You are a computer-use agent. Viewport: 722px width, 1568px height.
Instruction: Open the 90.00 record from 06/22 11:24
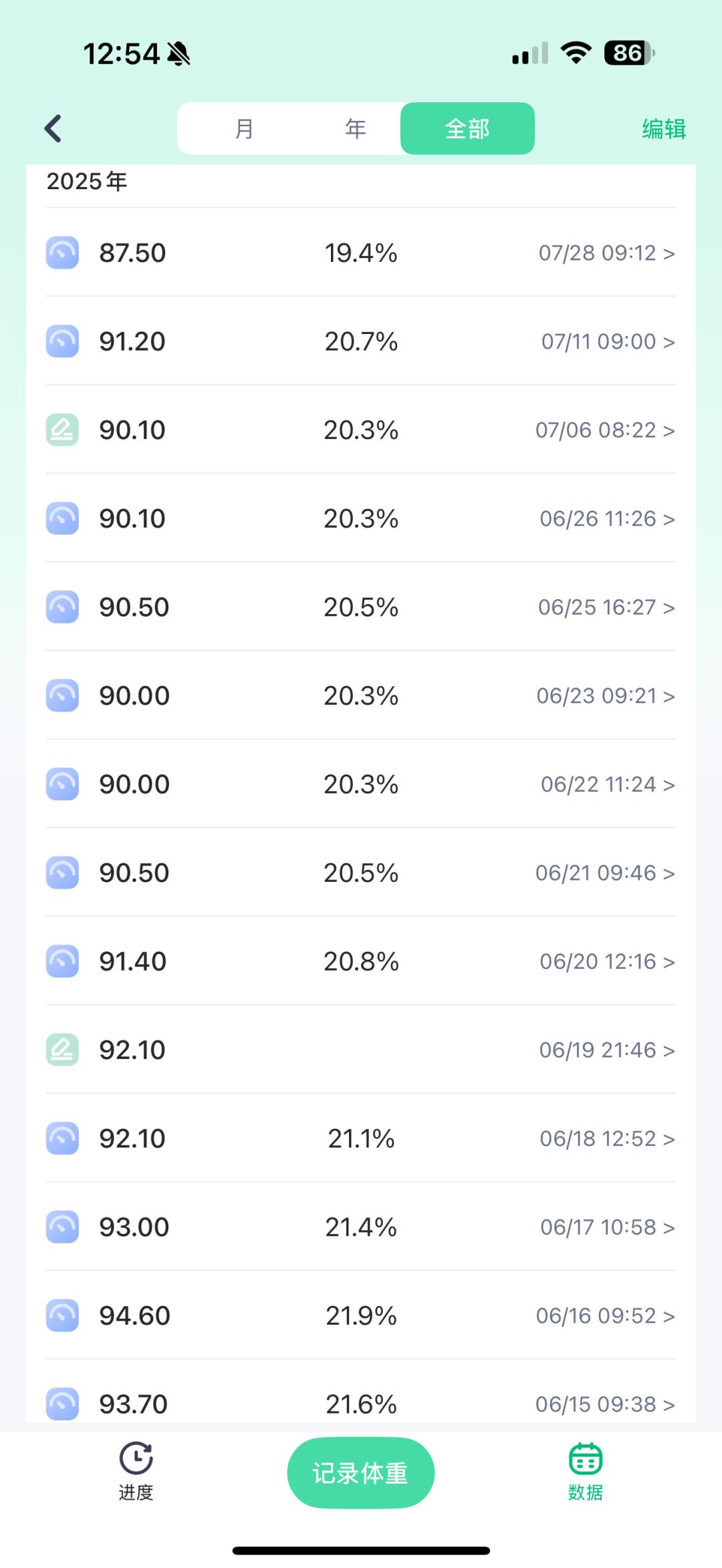pos(361,784)
